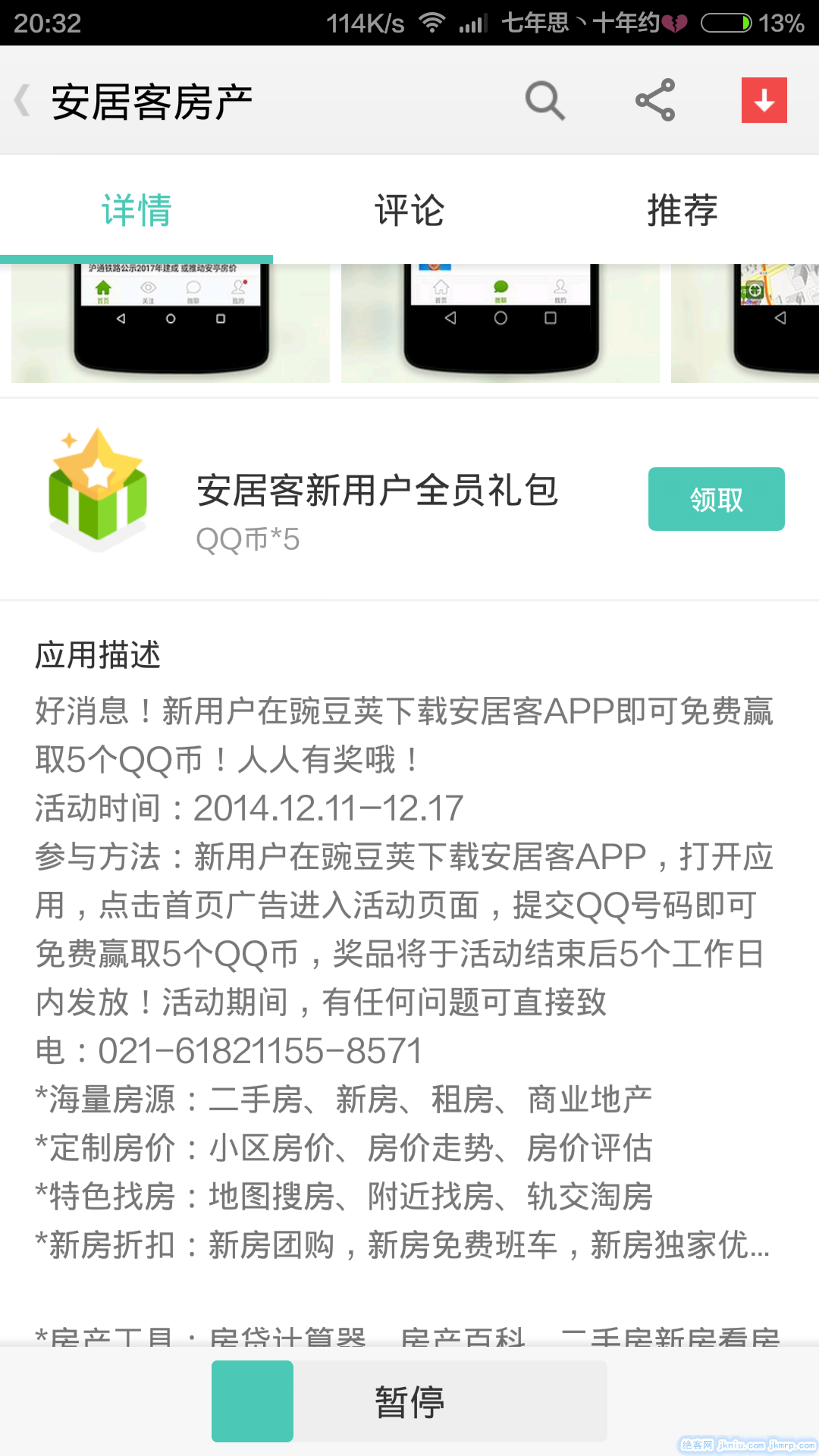Switch to the 评论 tab
This screenshot has height=1456, width=819.
[x=409, y=210]
